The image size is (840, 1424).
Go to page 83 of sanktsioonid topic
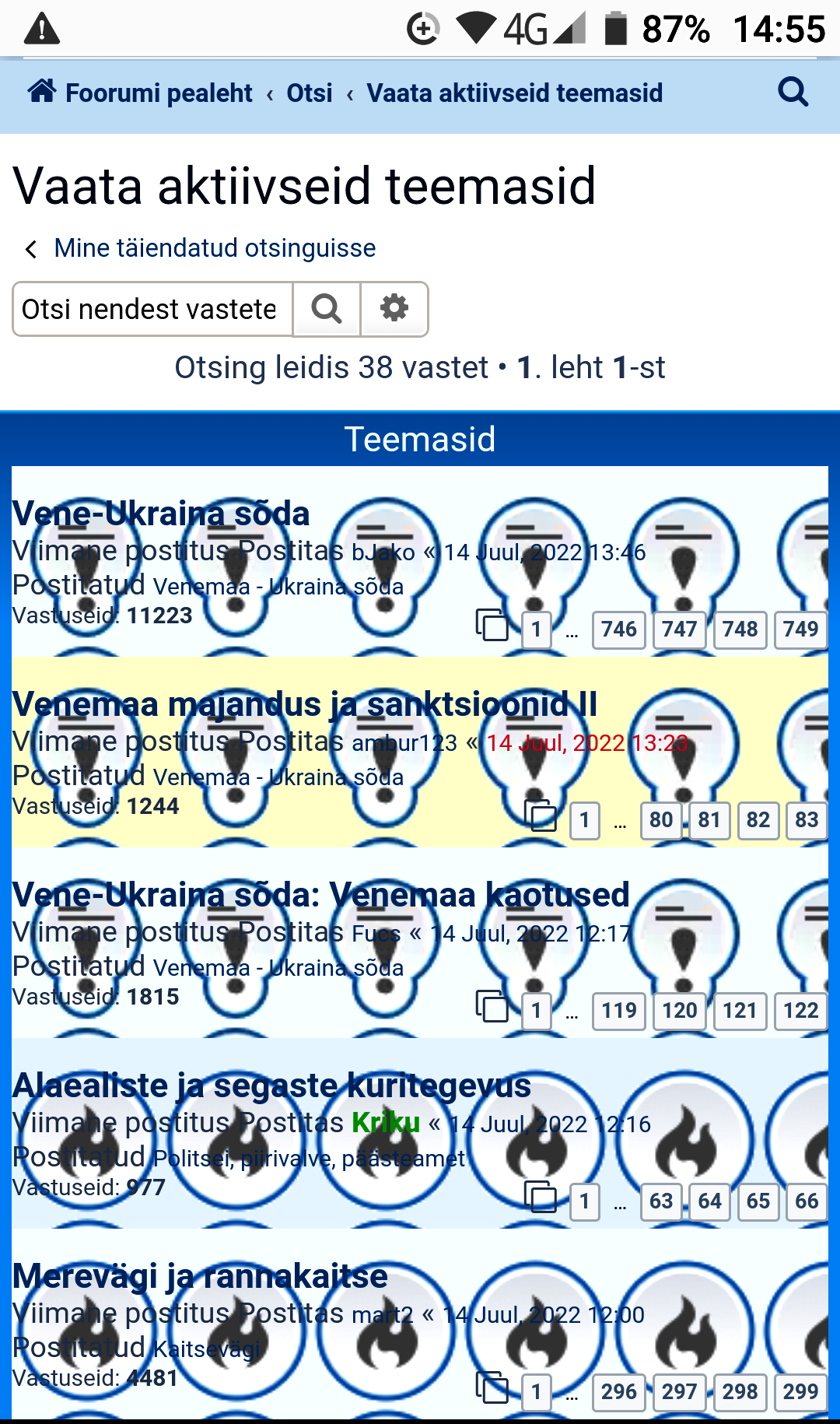click(806, 819)
